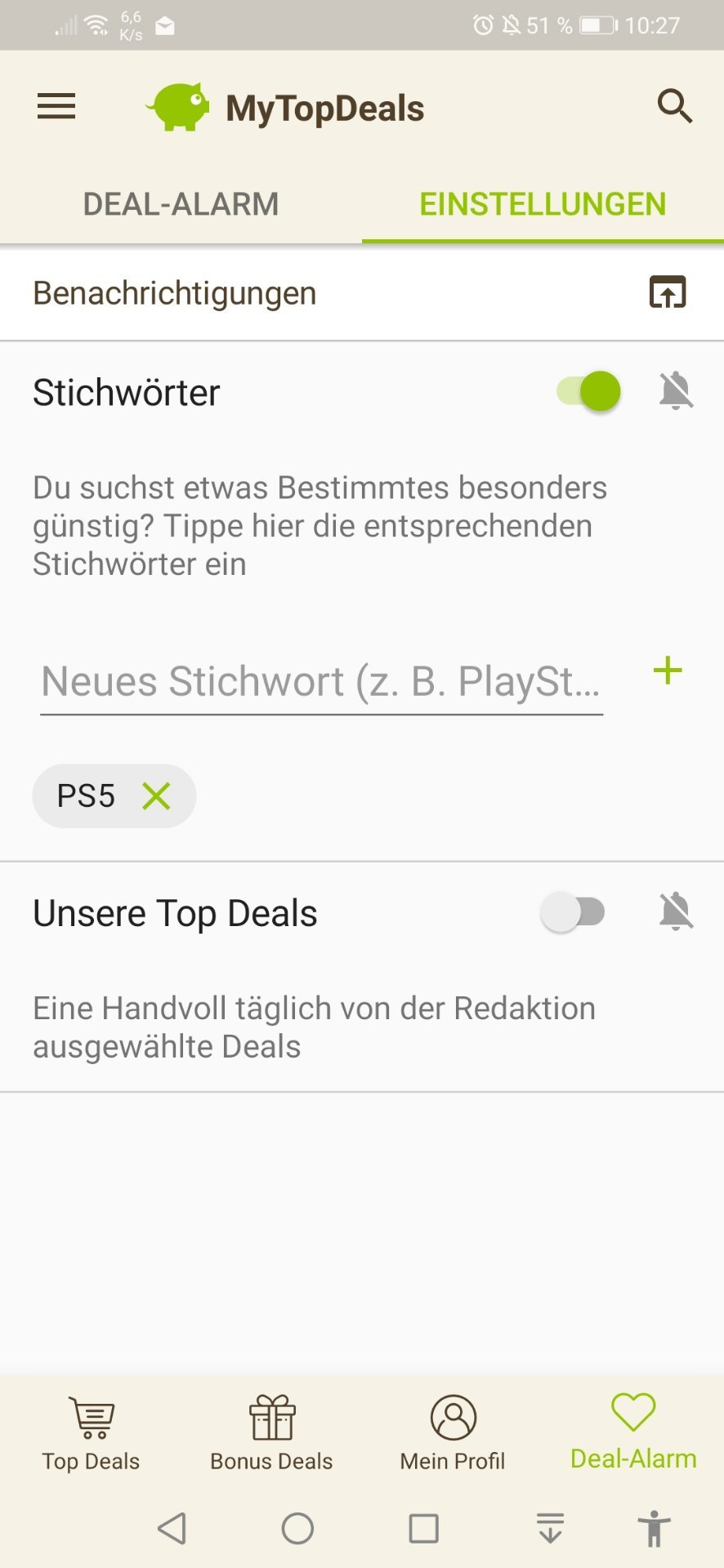Select the Einstellungen tab

click(x=543, y=204)
